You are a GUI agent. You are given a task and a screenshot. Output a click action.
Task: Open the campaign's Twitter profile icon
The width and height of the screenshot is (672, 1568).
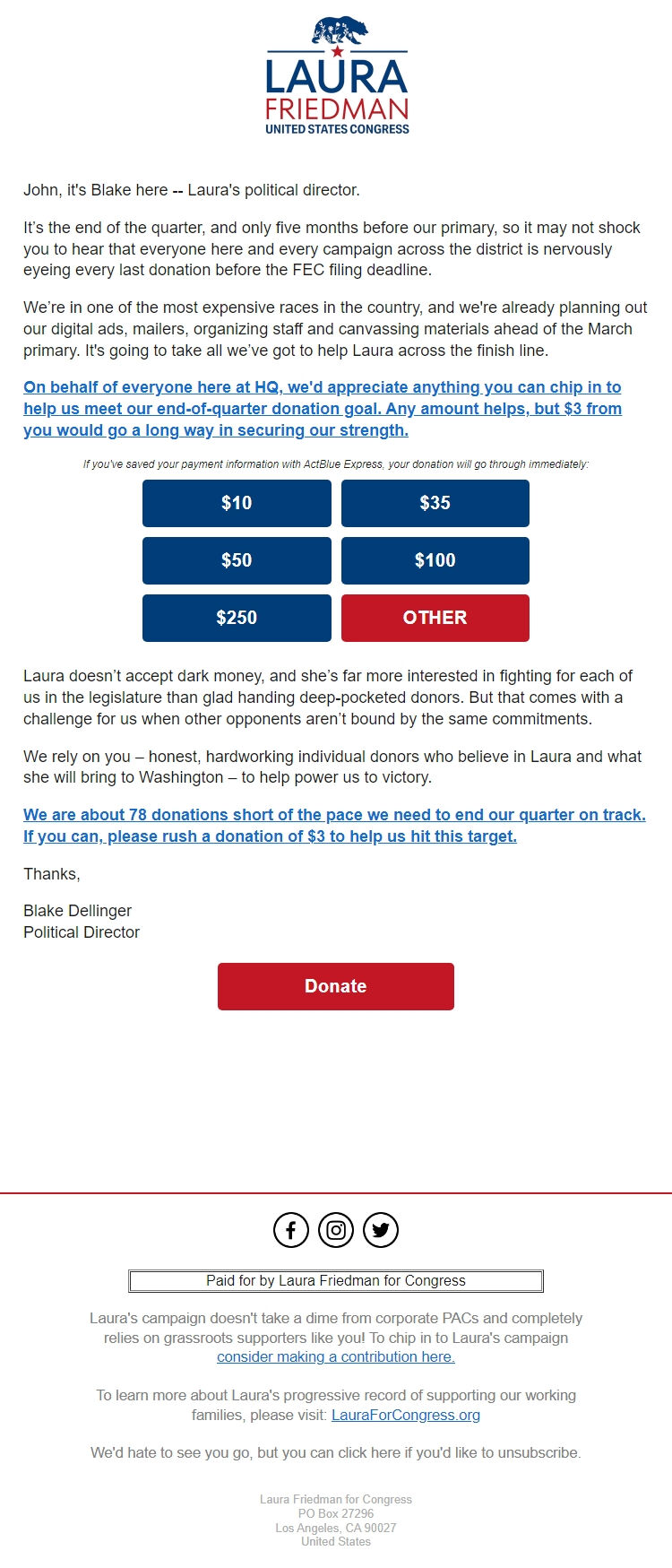click(380, 1229)
